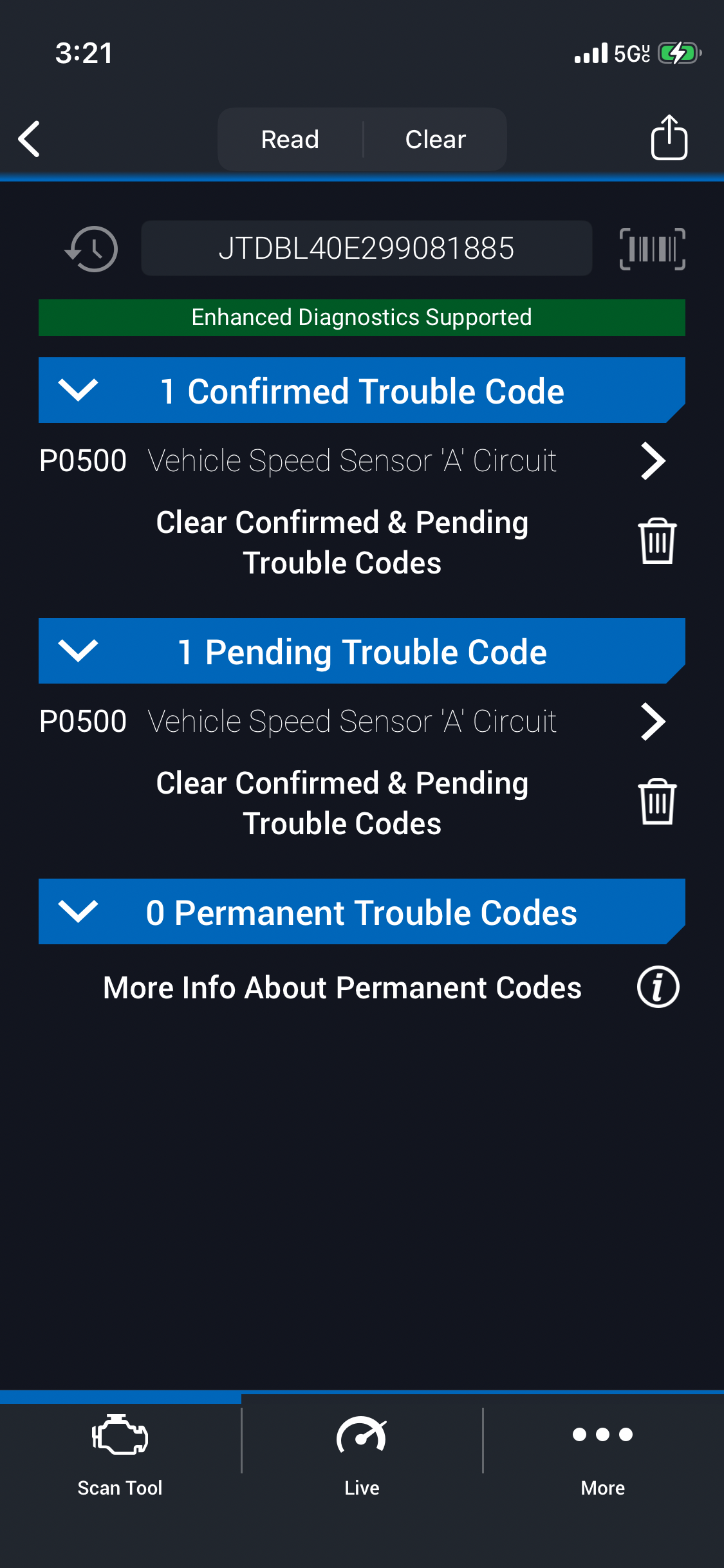Tap the Read segment button
The image size is (724, 1568).
290,139
